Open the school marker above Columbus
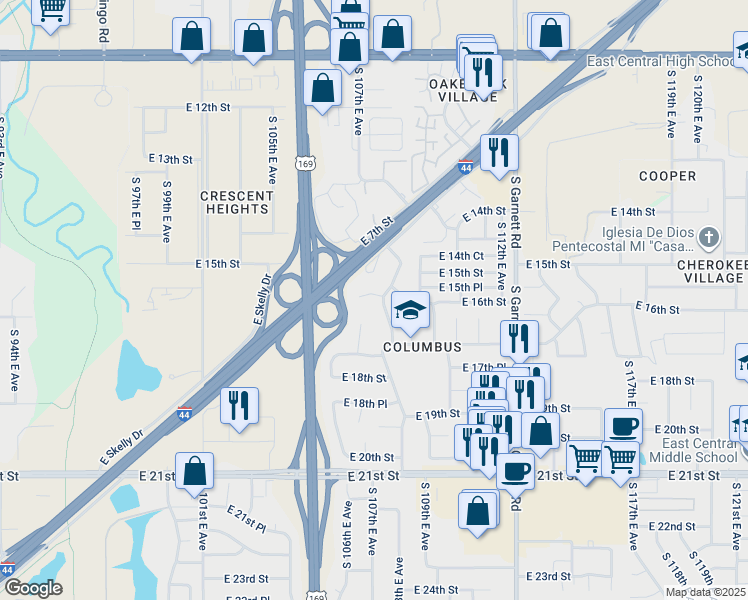Viewport: 748px width, 600px height. [x=410, y=310]
